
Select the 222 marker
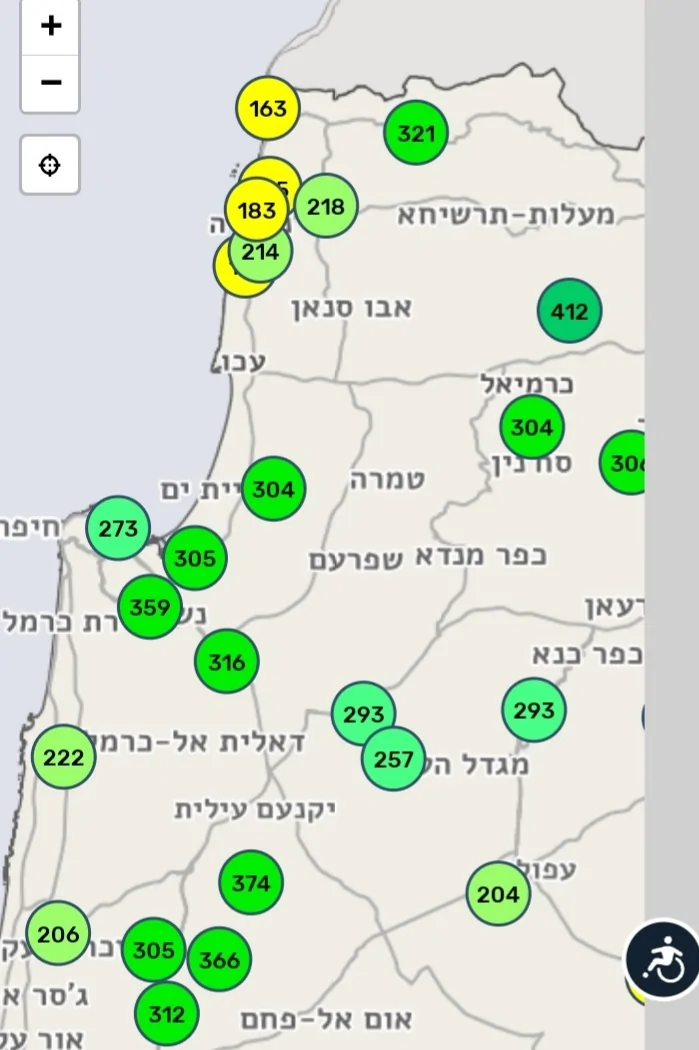point(64,757)
